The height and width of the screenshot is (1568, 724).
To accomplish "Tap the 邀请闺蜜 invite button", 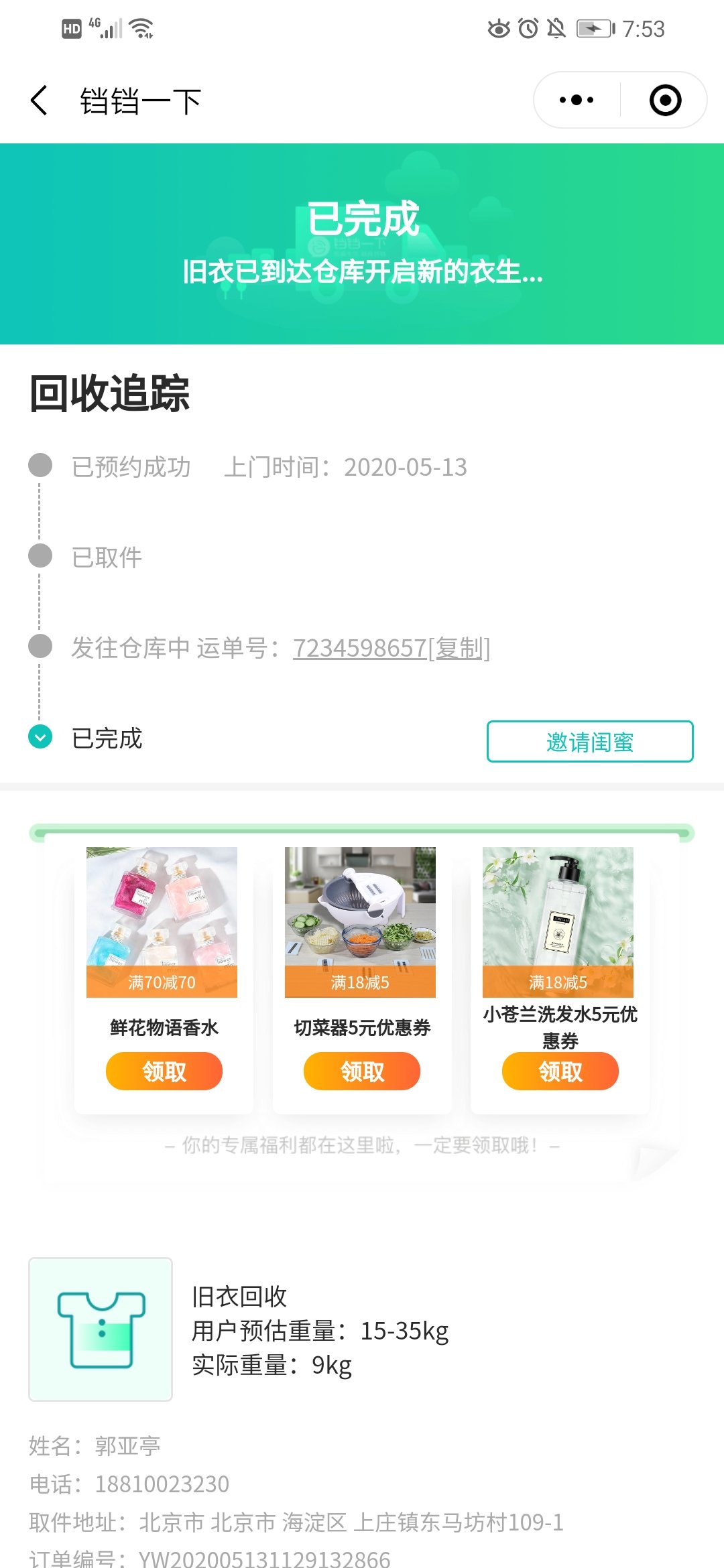I will pyautogui.click(x=590, y=741).
